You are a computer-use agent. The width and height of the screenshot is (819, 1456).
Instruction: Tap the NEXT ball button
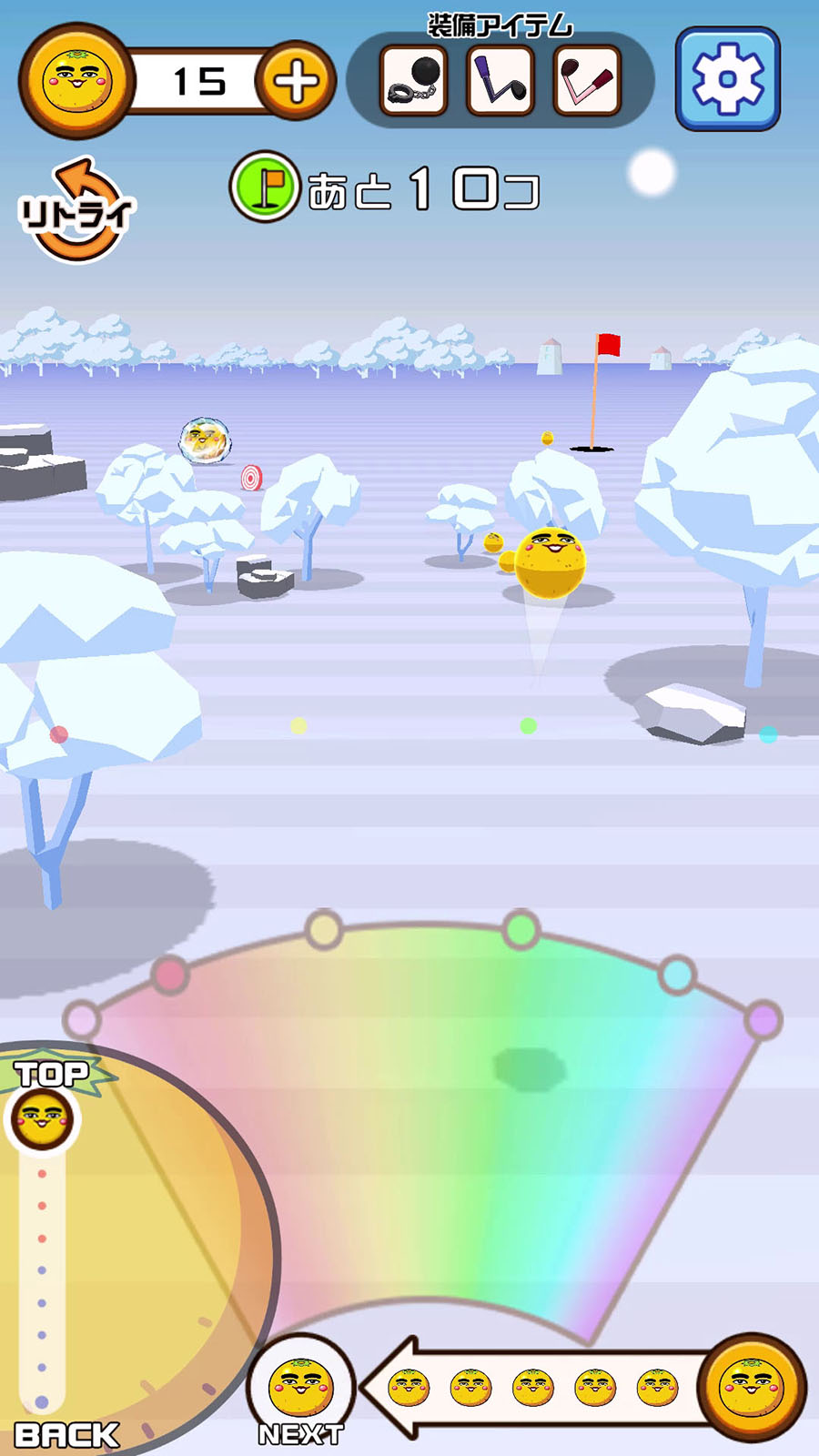pyautogui.click(x=301, y=1389)
